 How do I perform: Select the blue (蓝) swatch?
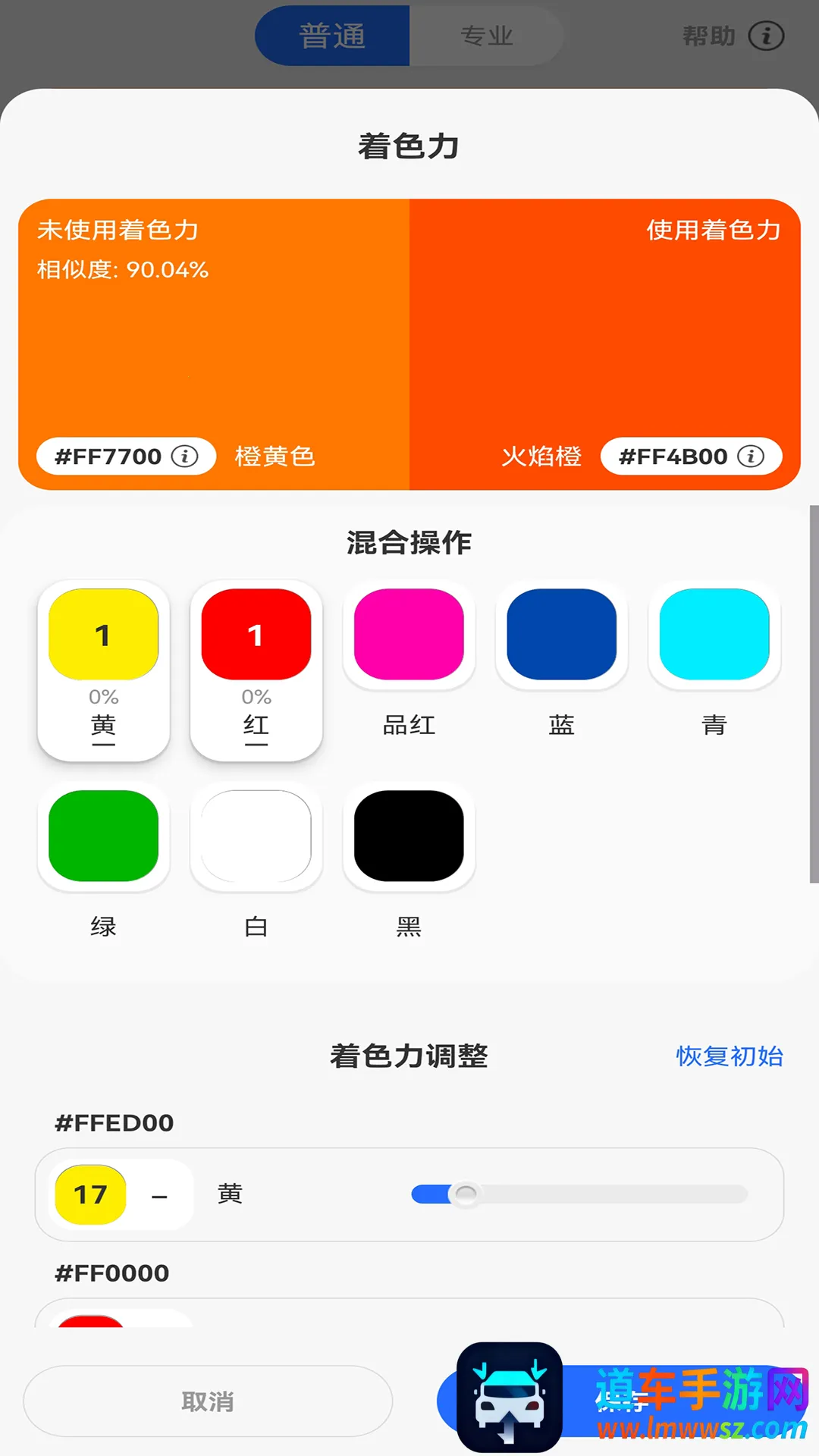coord(561,634)
